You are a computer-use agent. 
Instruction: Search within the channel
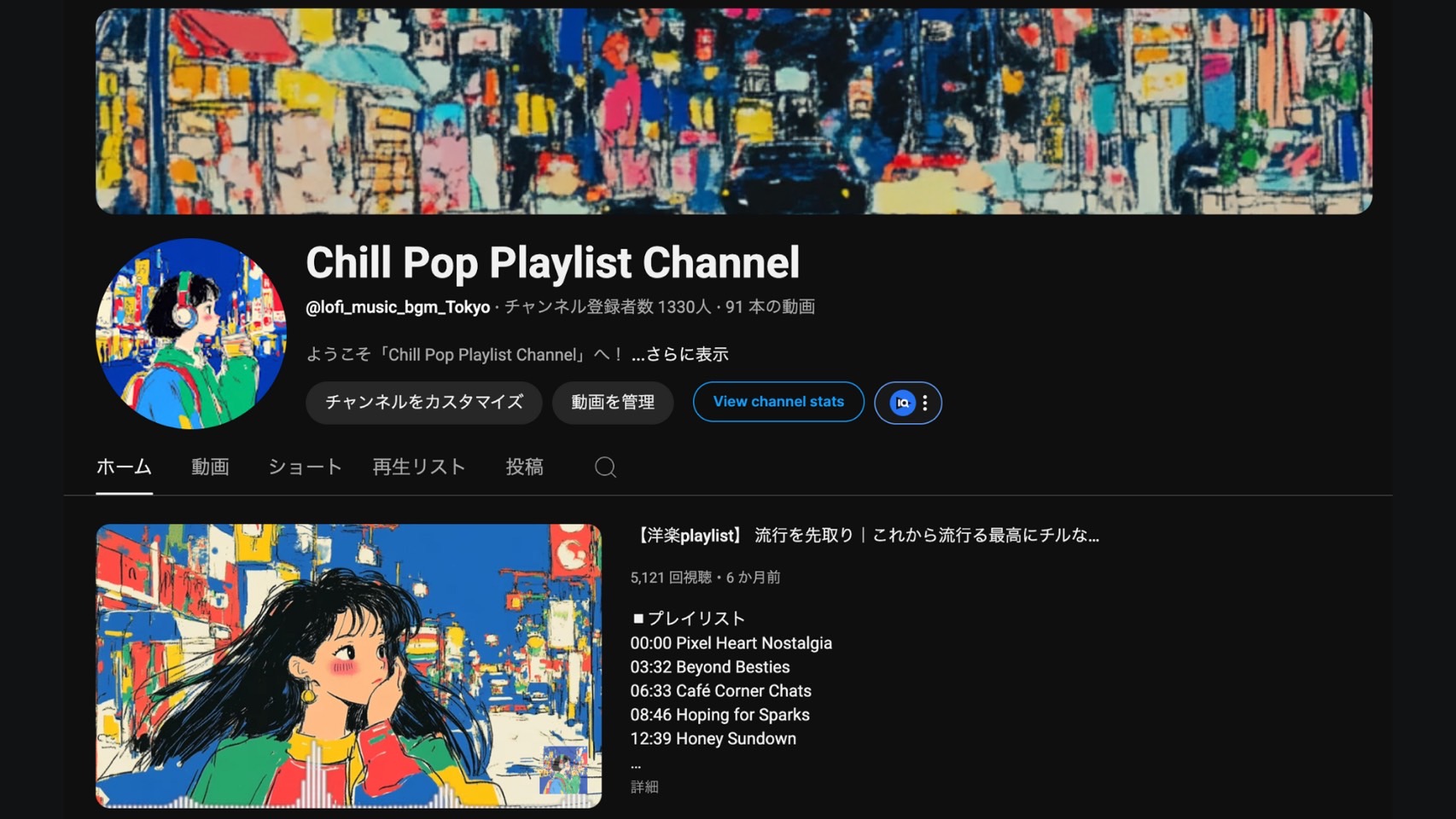(605, 467)
